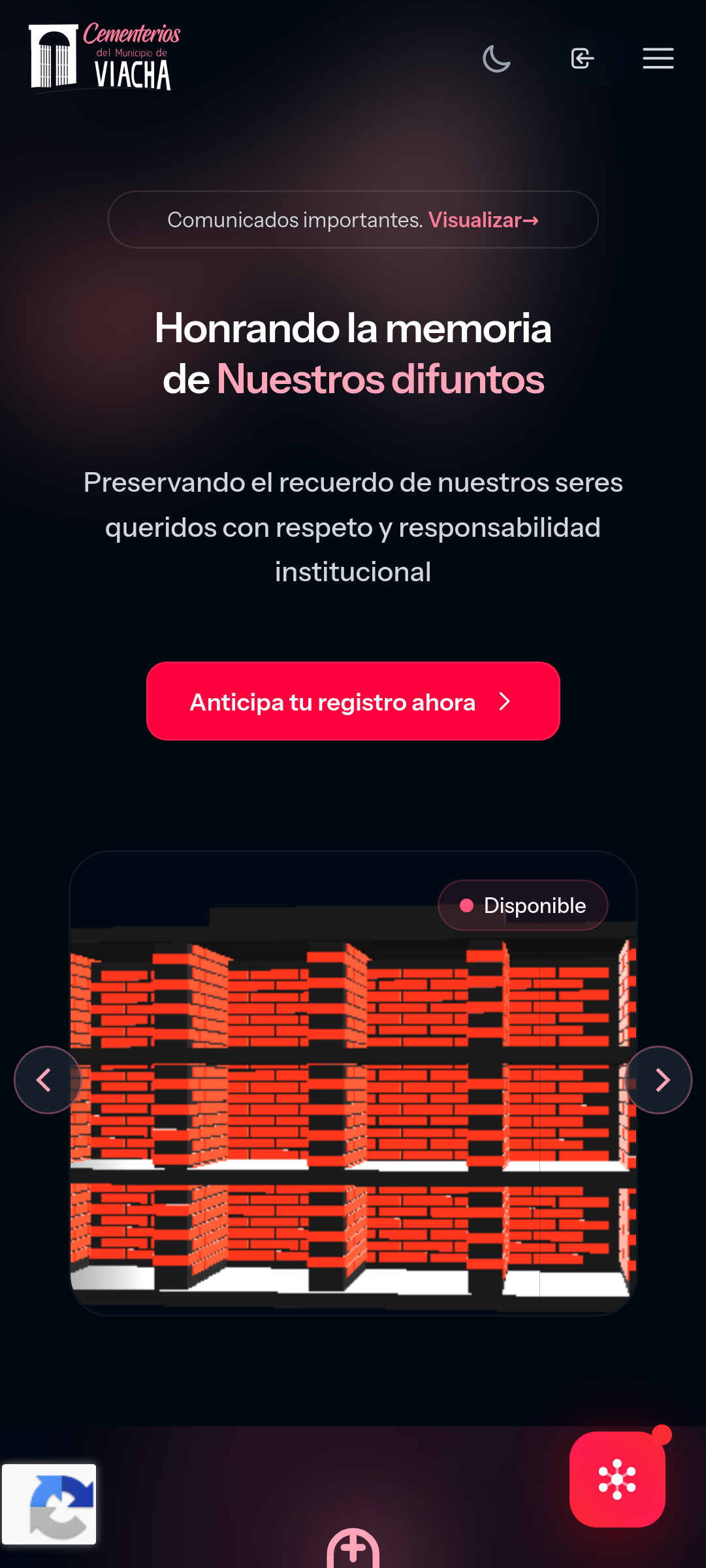Click the right chevron circle on the carousel

pos(660,1079)
